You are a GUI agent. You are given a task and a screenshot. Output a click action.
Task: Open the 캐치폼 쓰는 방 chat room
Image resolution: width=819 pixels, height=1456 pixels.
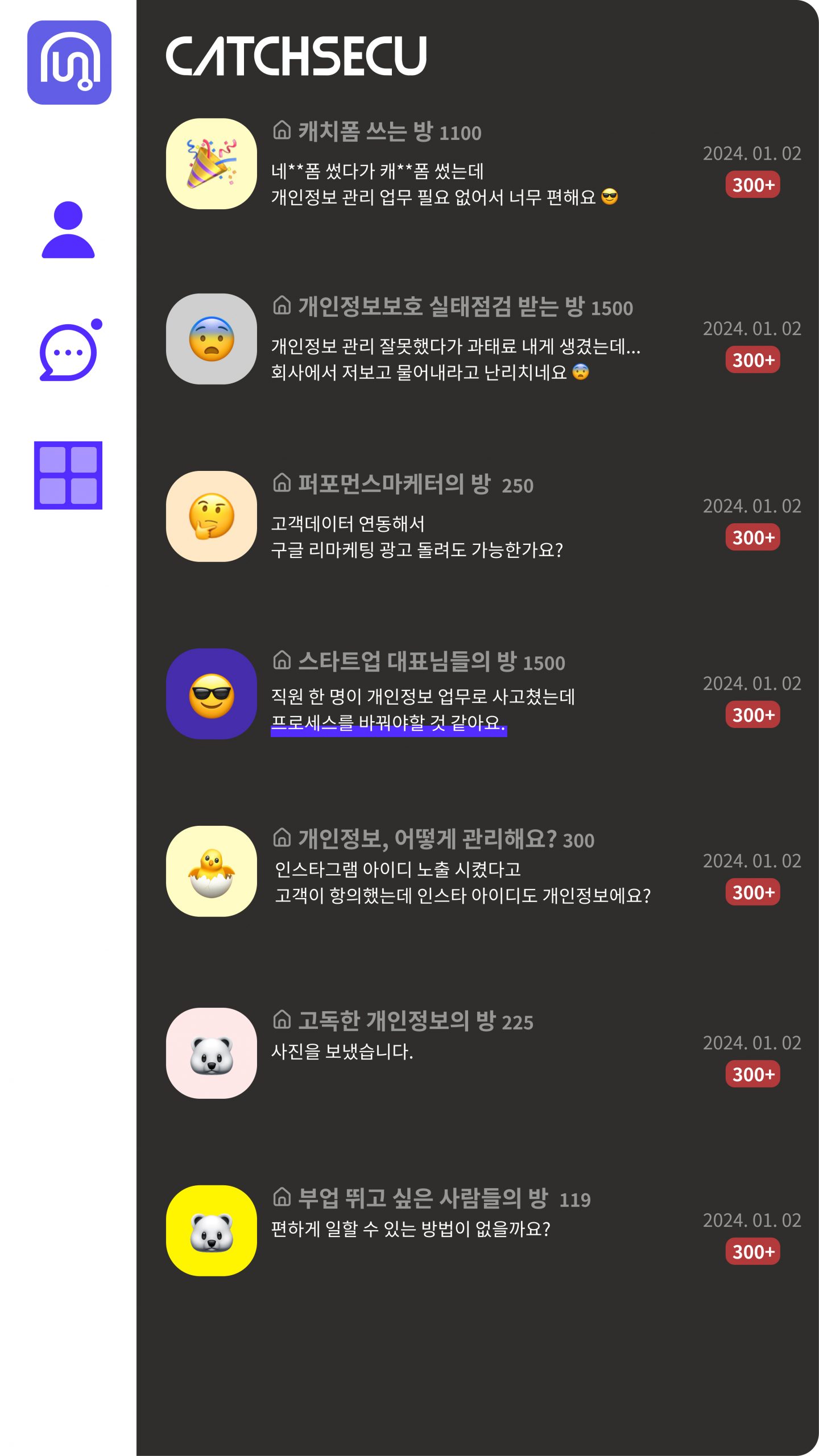click(x=483, y=164)
